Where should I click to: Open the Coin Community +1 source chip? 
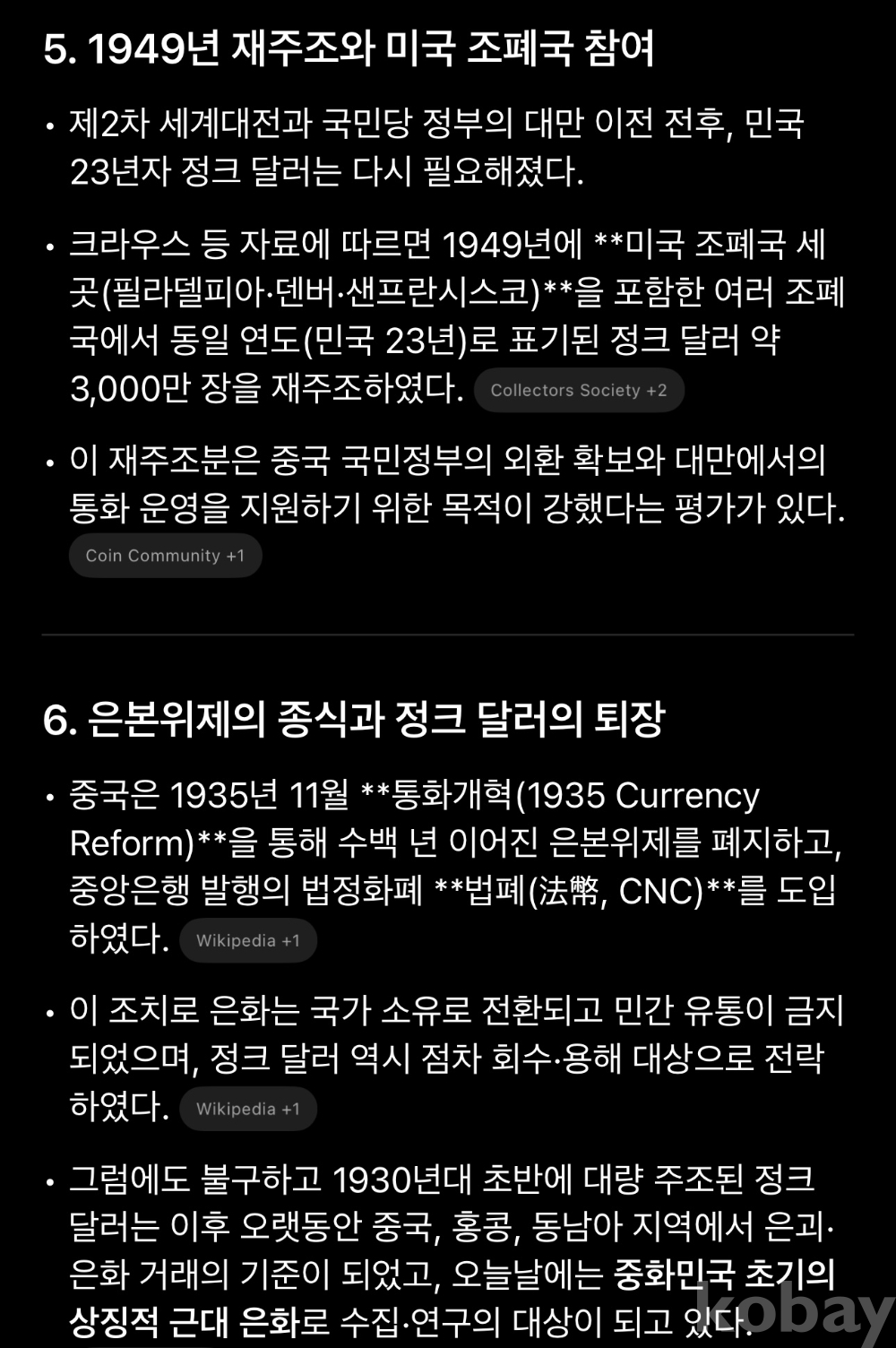[x=165, y=556]
